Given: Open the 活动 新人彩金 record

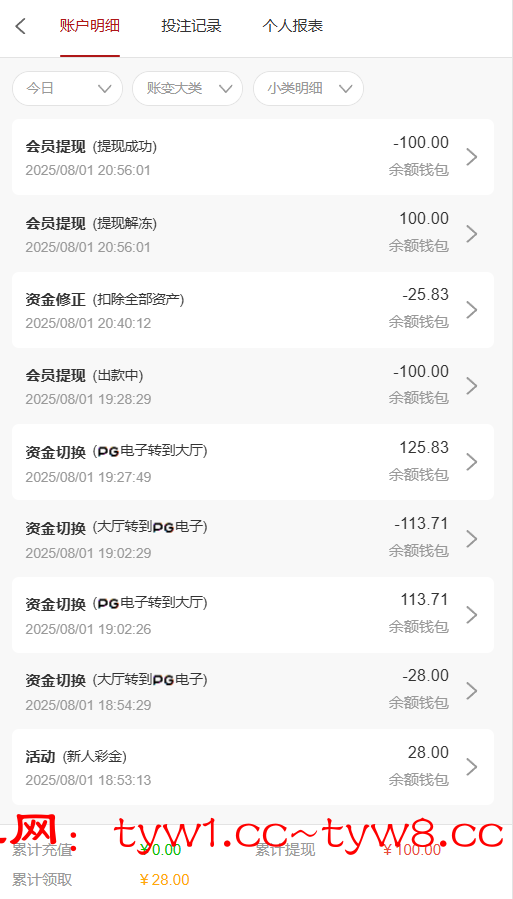Looking at the screenshot, I should (x=253, y=767).
